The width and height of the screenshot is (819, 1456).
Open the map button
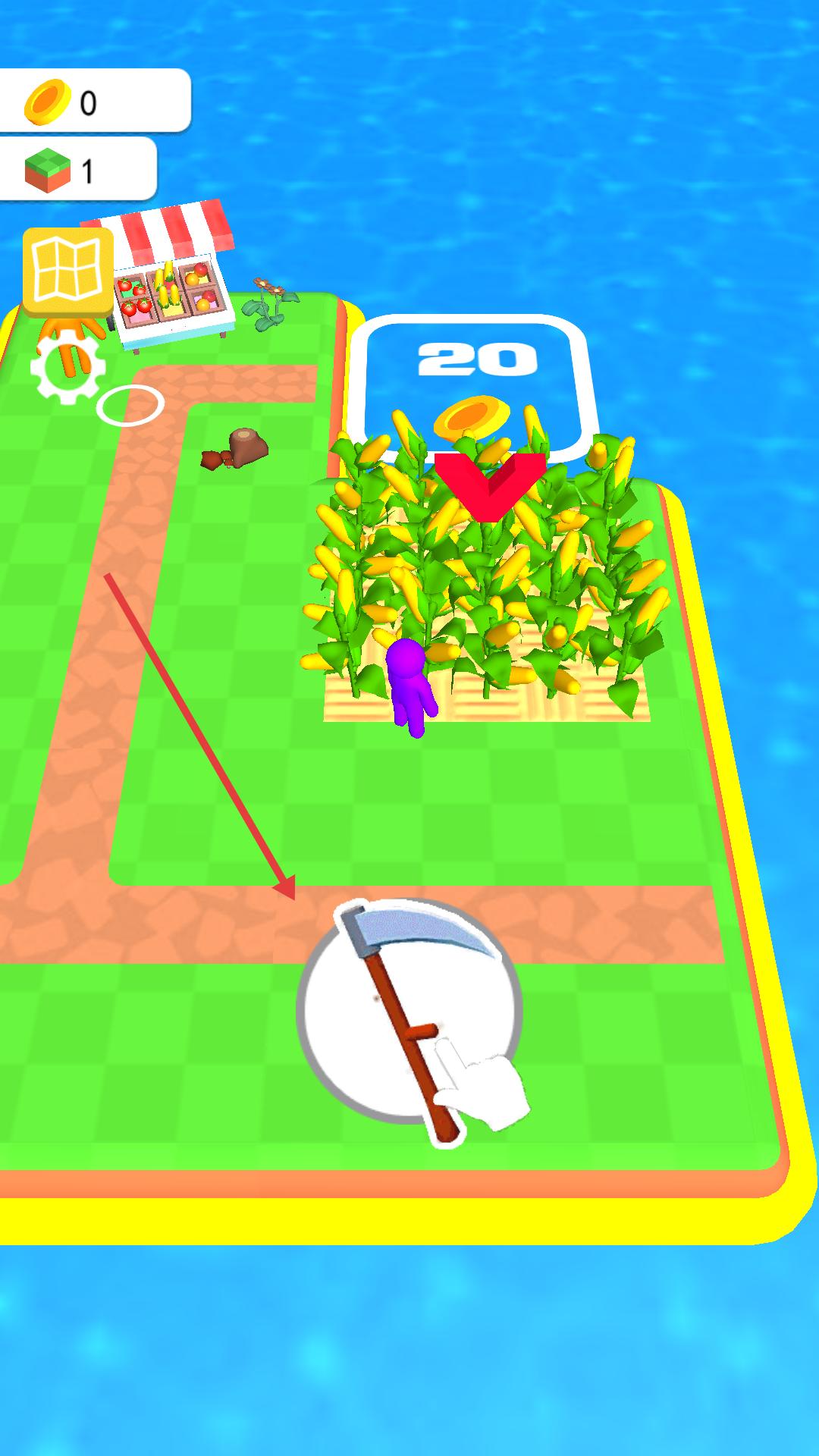68,271
